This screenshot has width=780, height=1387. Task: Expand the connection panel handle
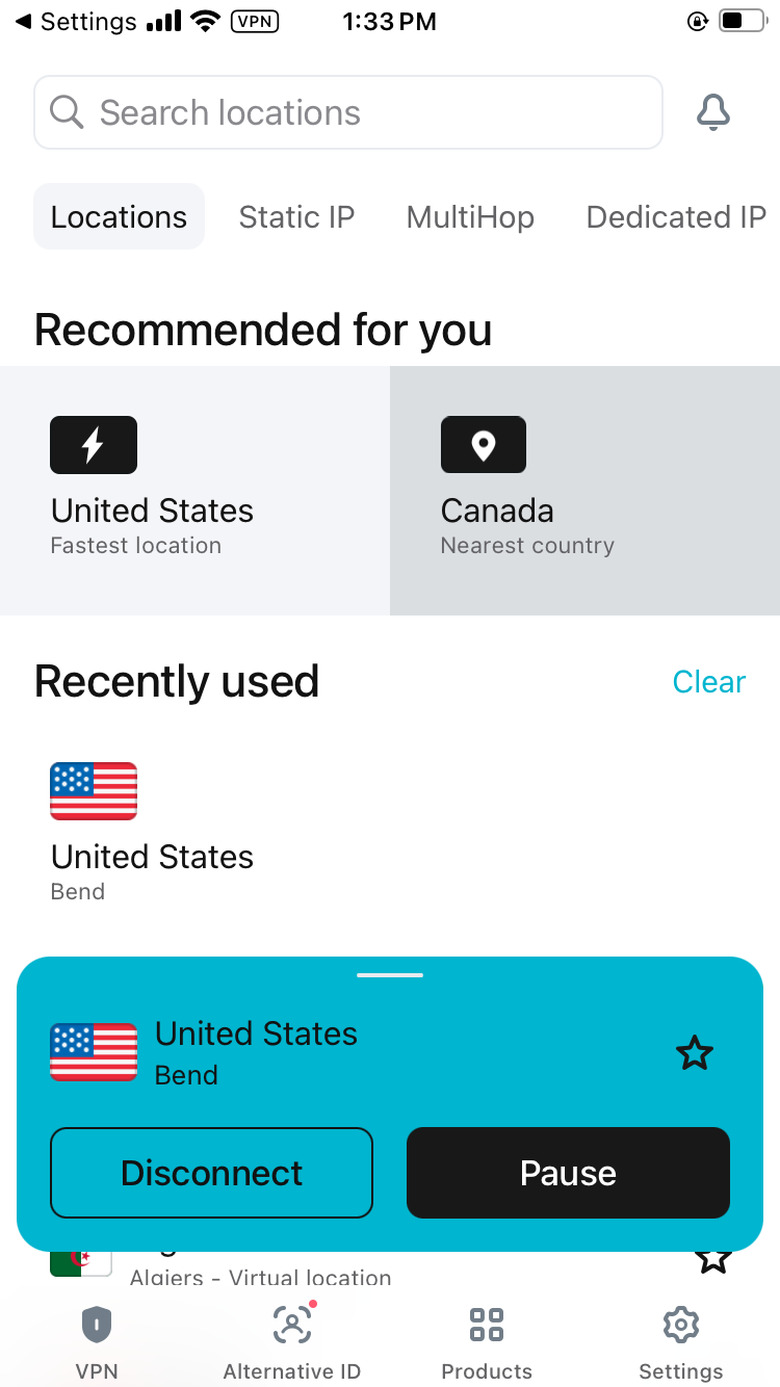point(390,975)
